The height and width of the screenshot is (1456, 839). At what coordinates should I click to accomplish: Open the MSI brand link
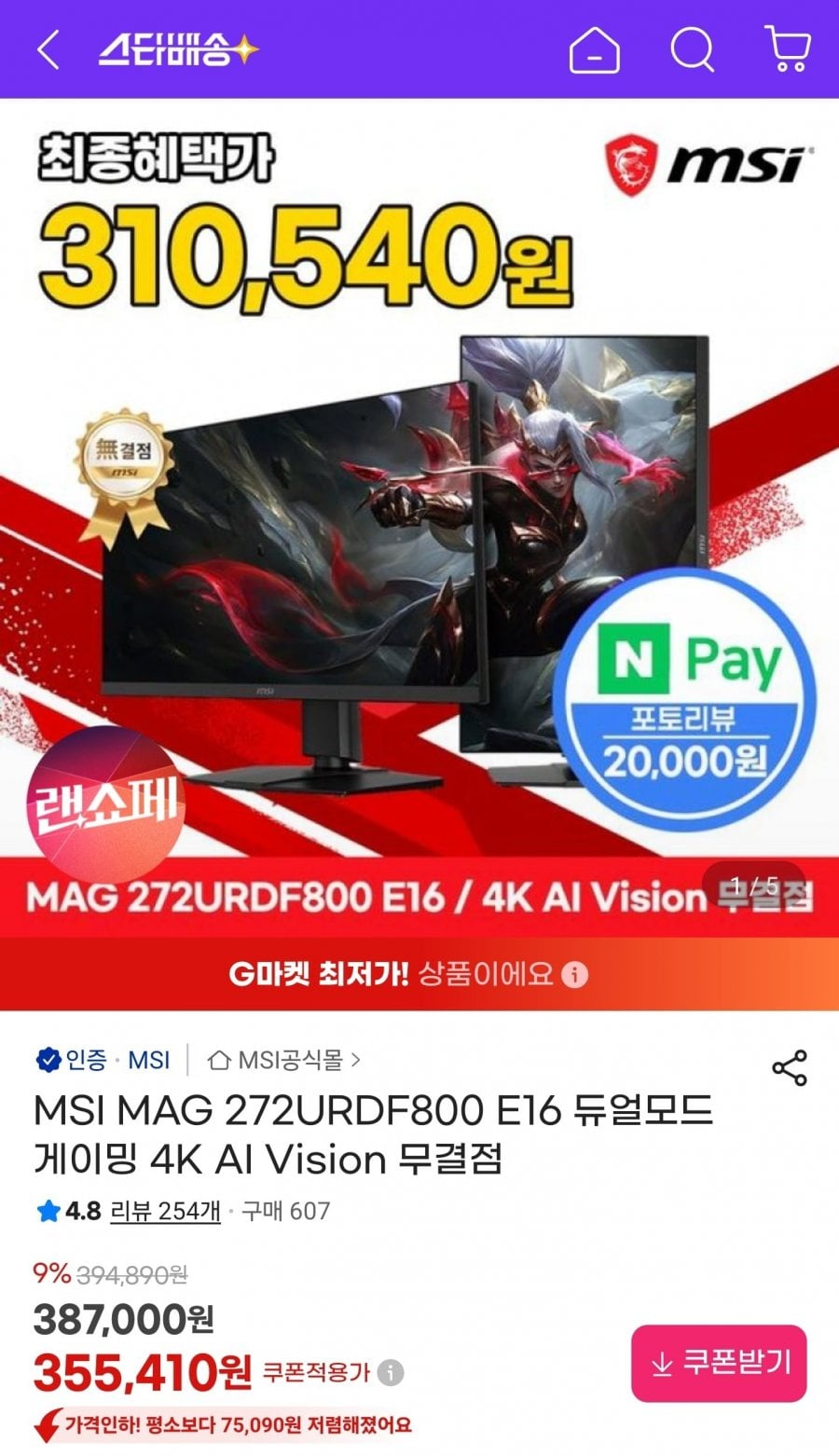coord(149,1060)
